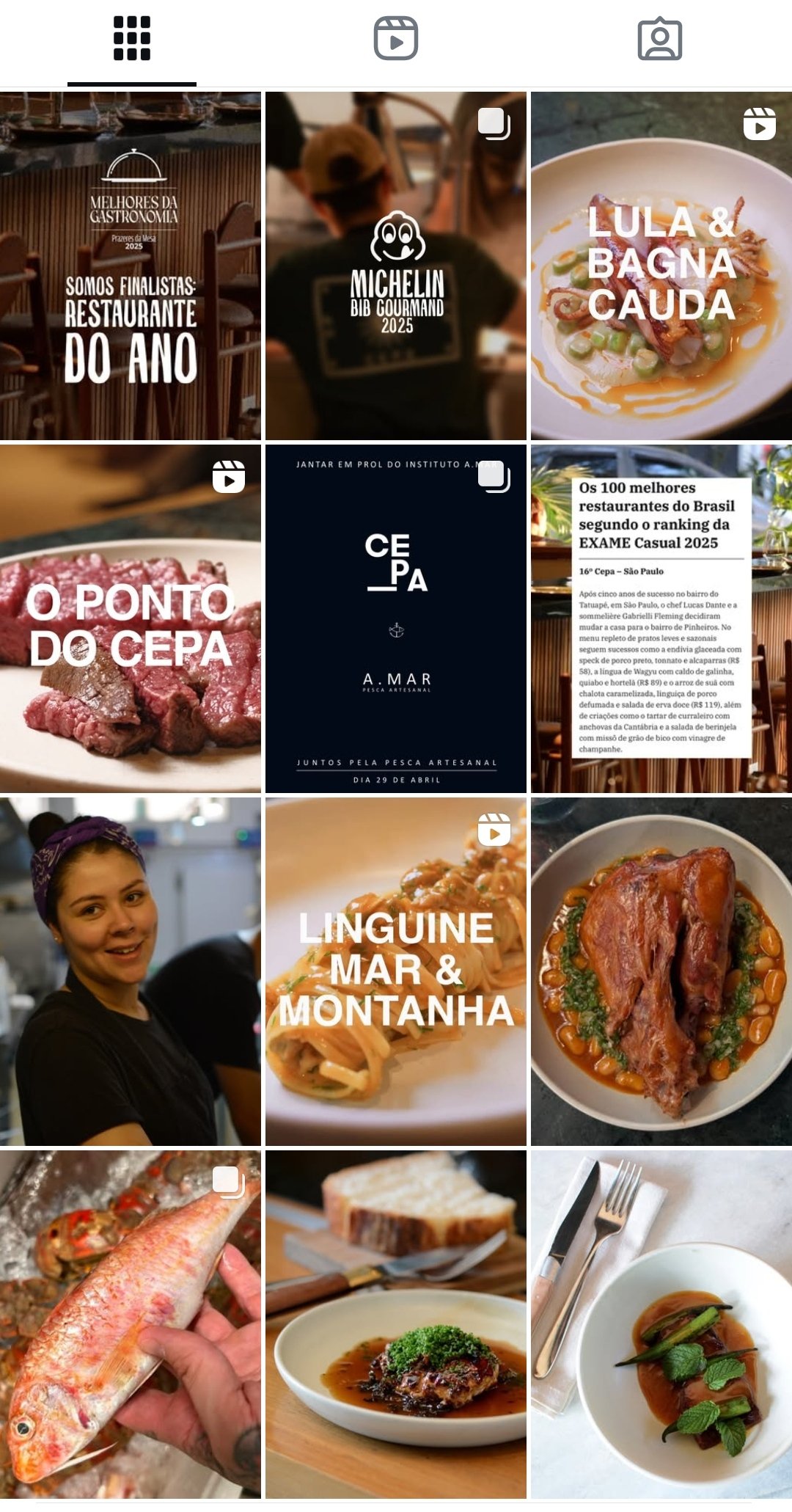
Task: Open the red fish in hand post
Action: tap(131, 1324)
